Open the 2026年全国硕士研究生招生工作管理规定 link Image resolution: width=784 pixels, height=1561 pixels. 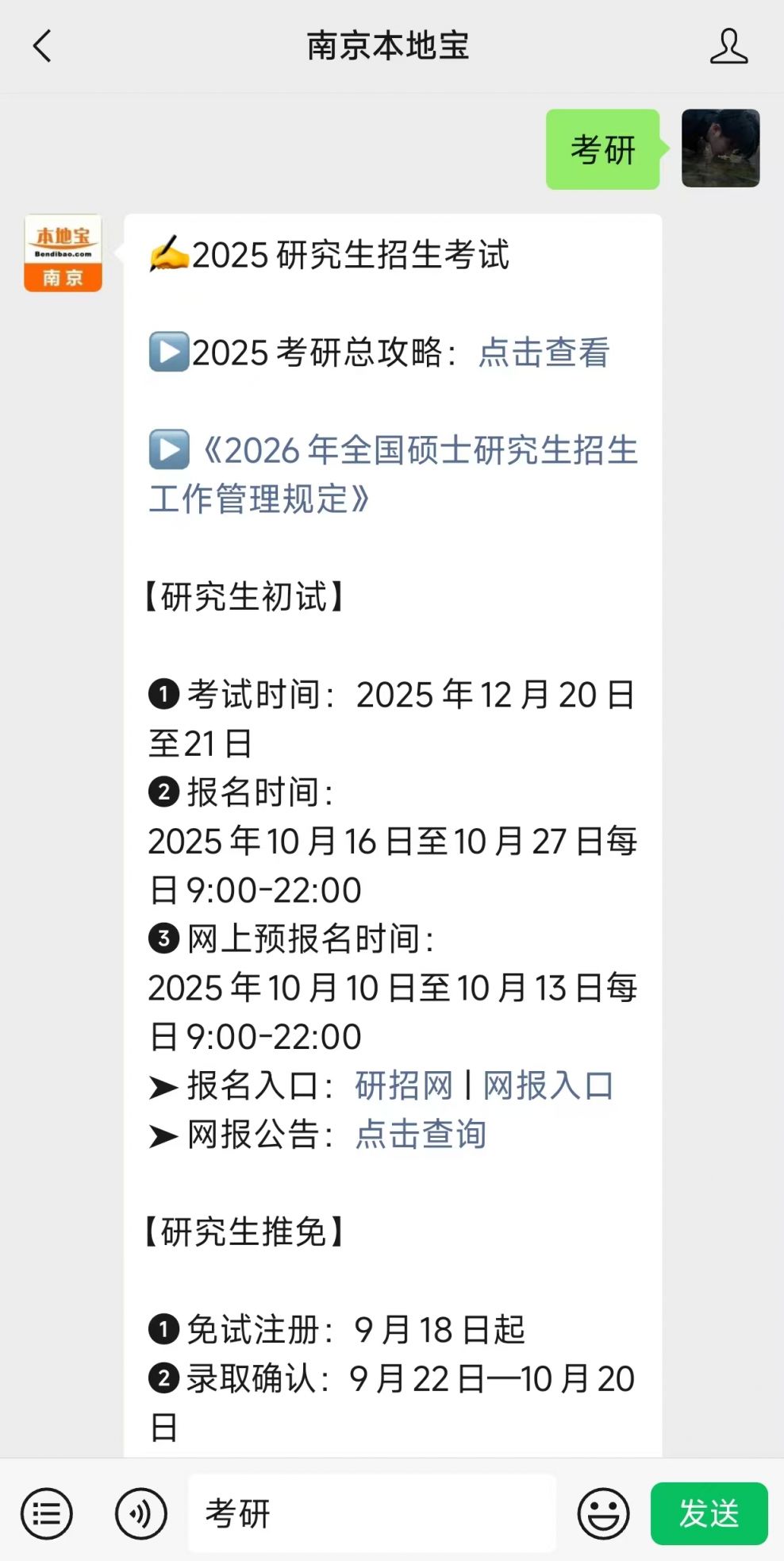[393, 474]
